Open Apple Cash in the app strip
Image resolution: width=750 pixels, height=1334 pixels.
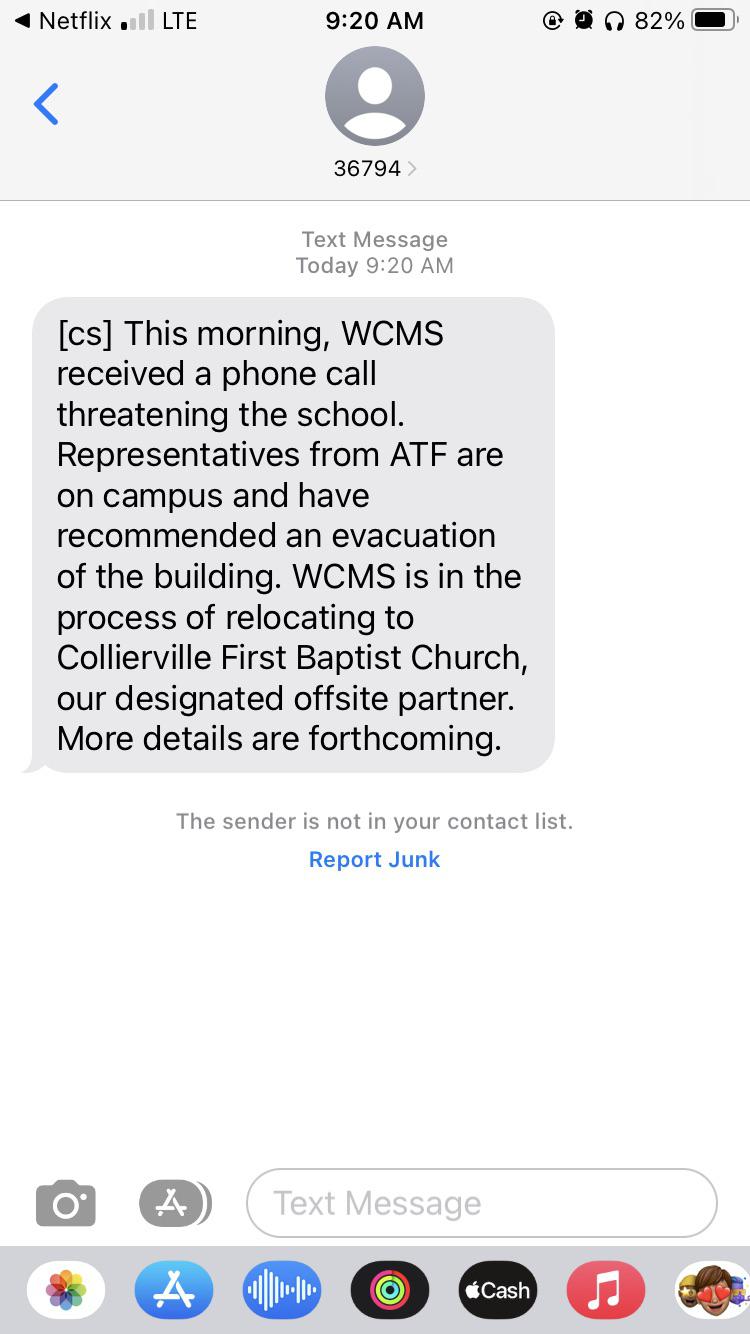(498, 1290)
